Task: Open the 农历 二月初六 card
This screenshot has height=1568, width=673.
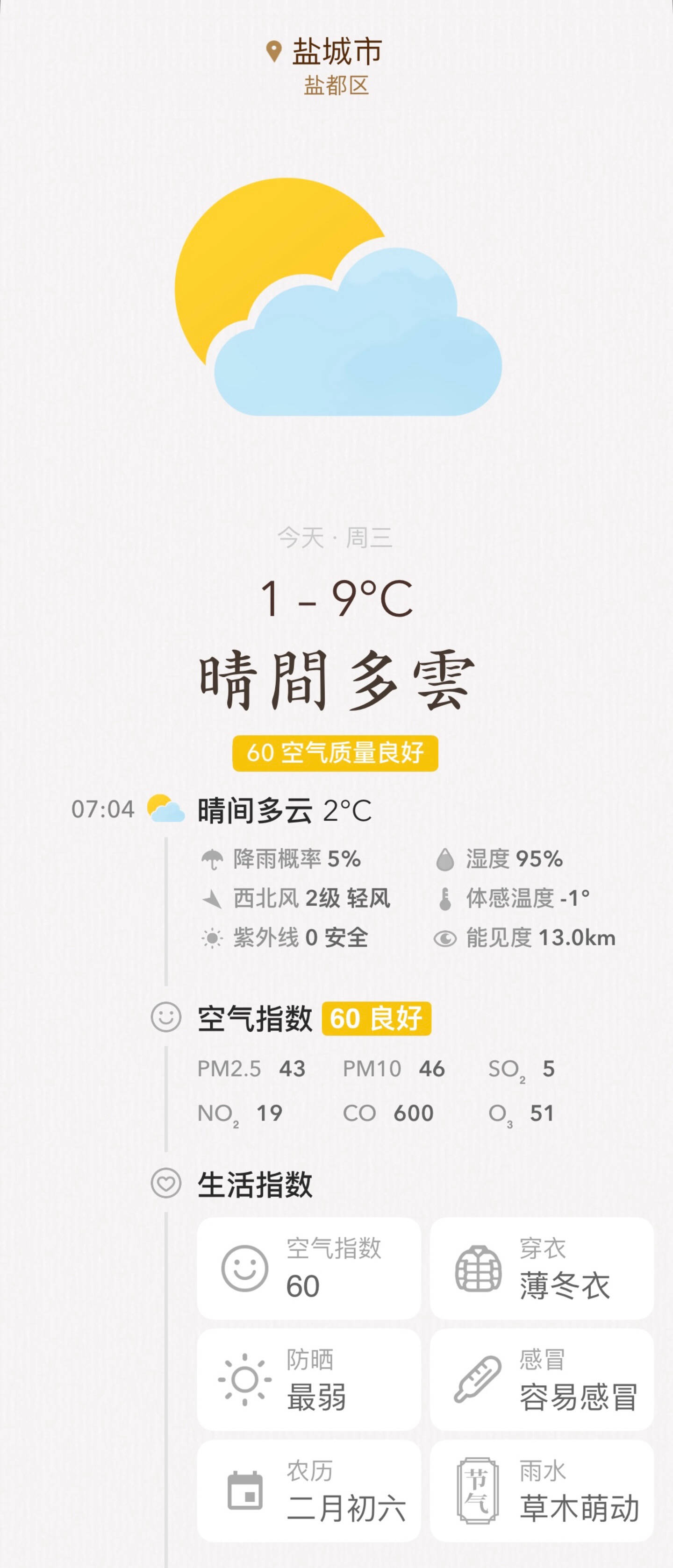Action: click(309, 1491)
